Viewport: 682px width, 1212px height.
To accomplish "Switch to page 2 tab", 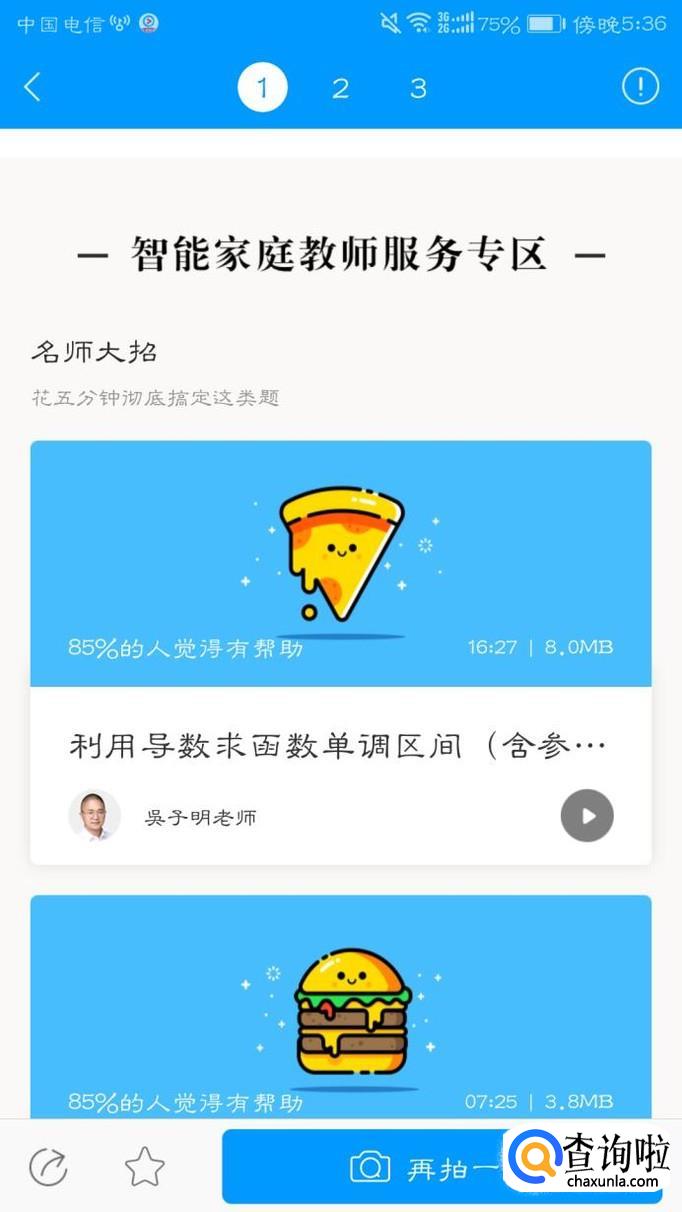I will [340, 88].
